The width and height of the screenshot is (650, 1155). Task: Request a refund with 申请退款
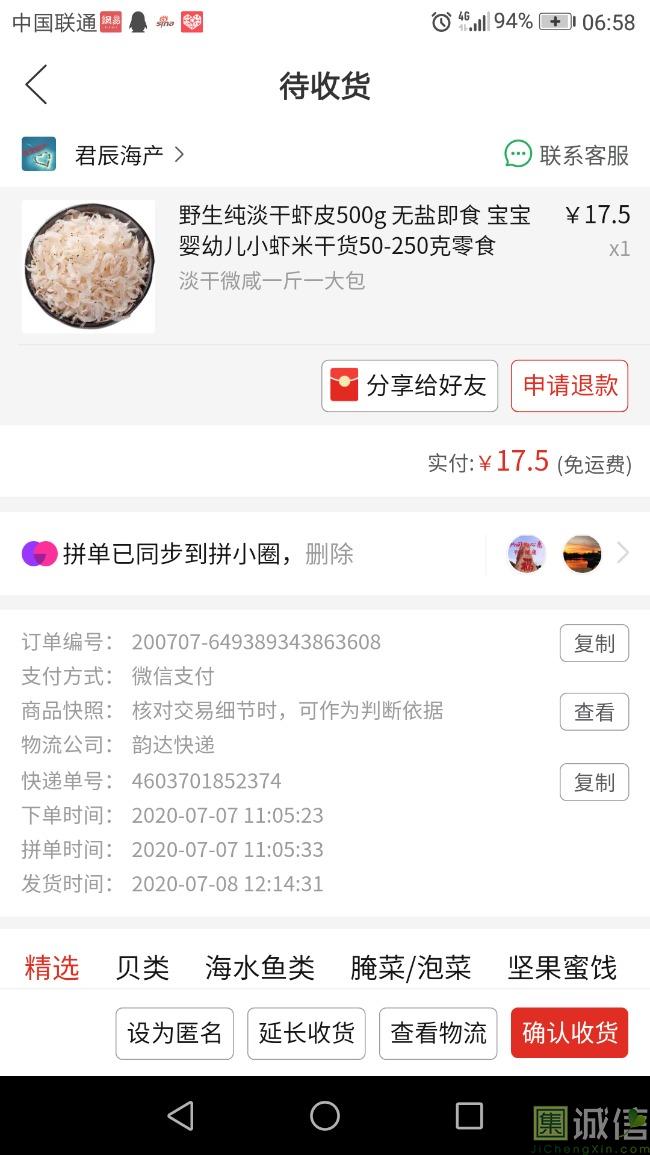click(569, 386)
